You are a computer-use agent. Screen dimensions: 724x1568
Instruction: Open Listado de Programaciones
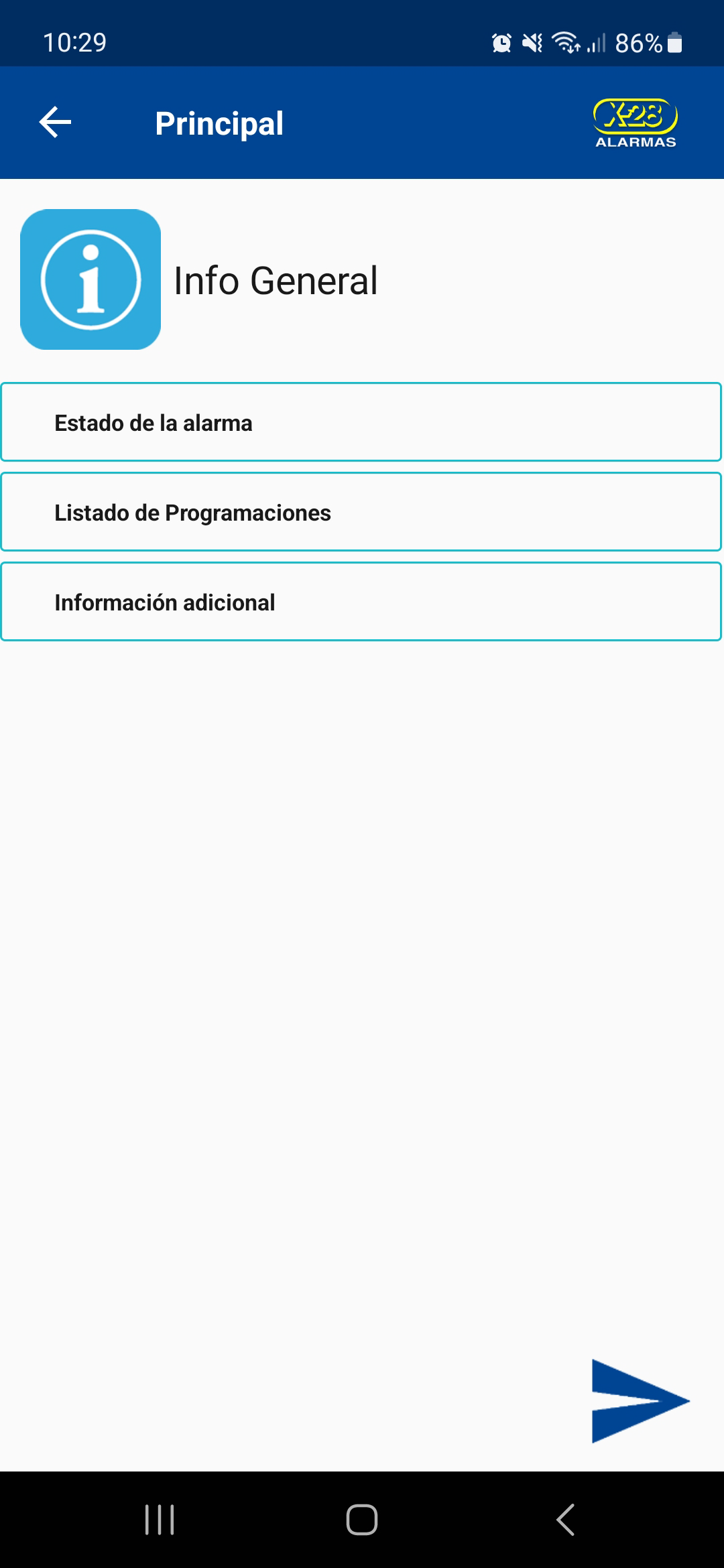pos(361,512)
